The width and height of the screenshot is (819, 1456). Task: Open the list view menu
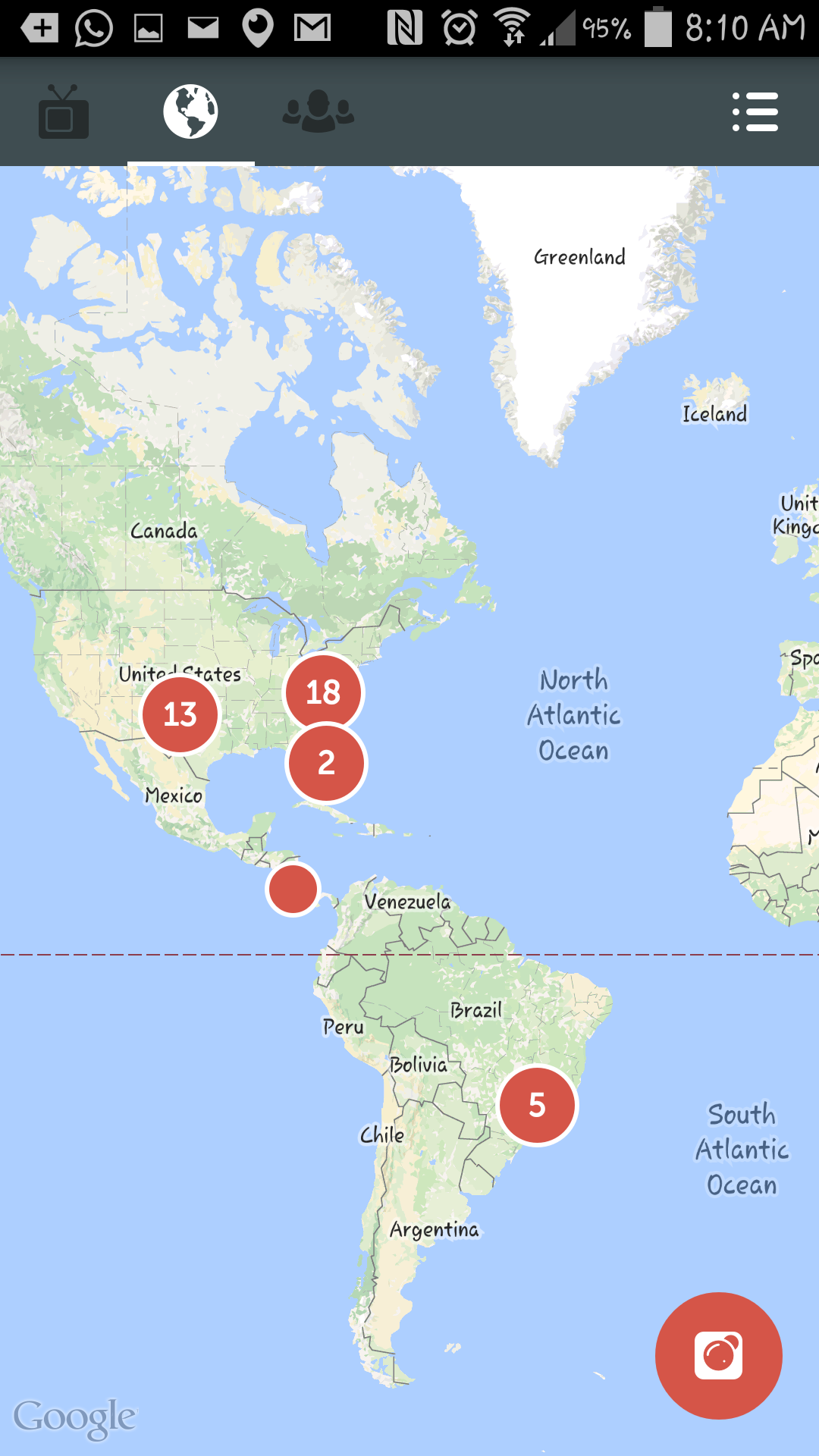pos(755,112)
